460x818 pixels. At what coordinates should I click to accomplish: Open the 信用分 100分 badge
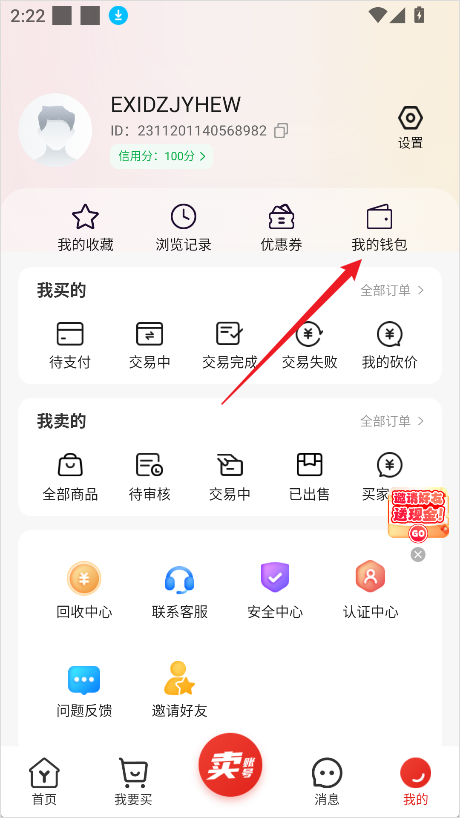162,156
